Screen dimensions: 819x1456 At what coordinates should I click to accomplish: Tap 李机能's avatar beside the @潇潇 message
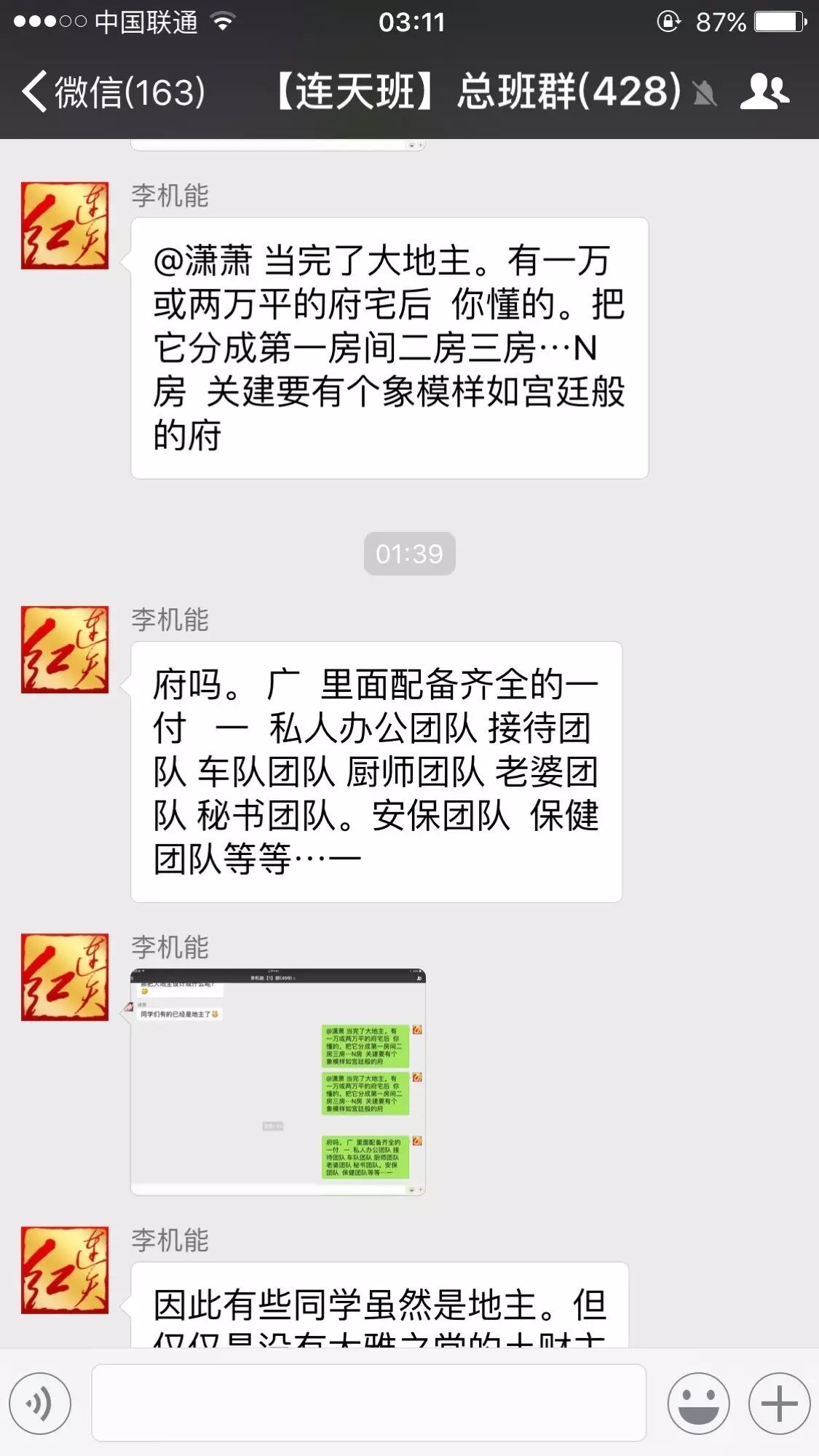click(65, 226)
